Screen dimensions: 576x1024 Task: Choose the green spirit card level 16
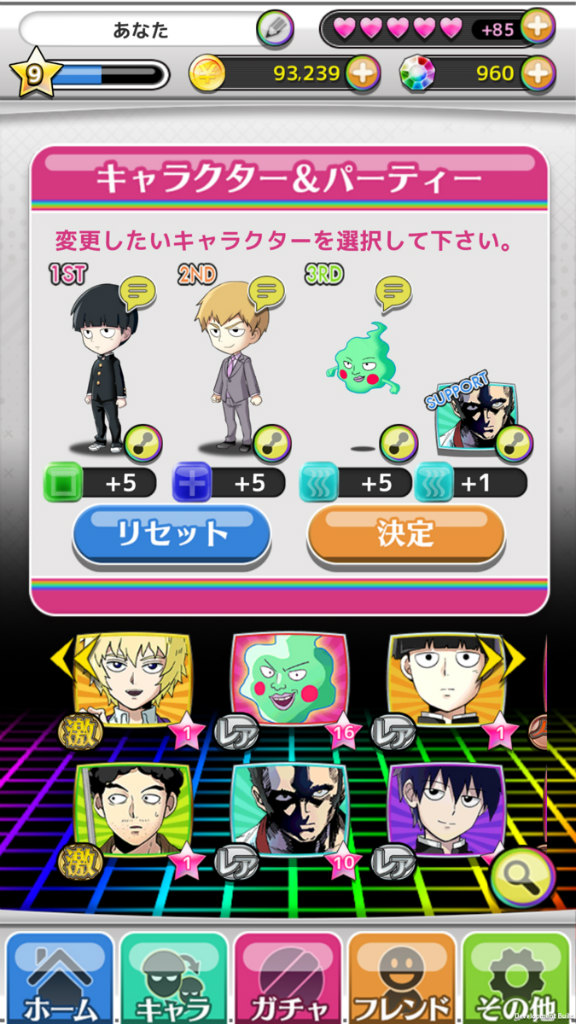point(289,679)
